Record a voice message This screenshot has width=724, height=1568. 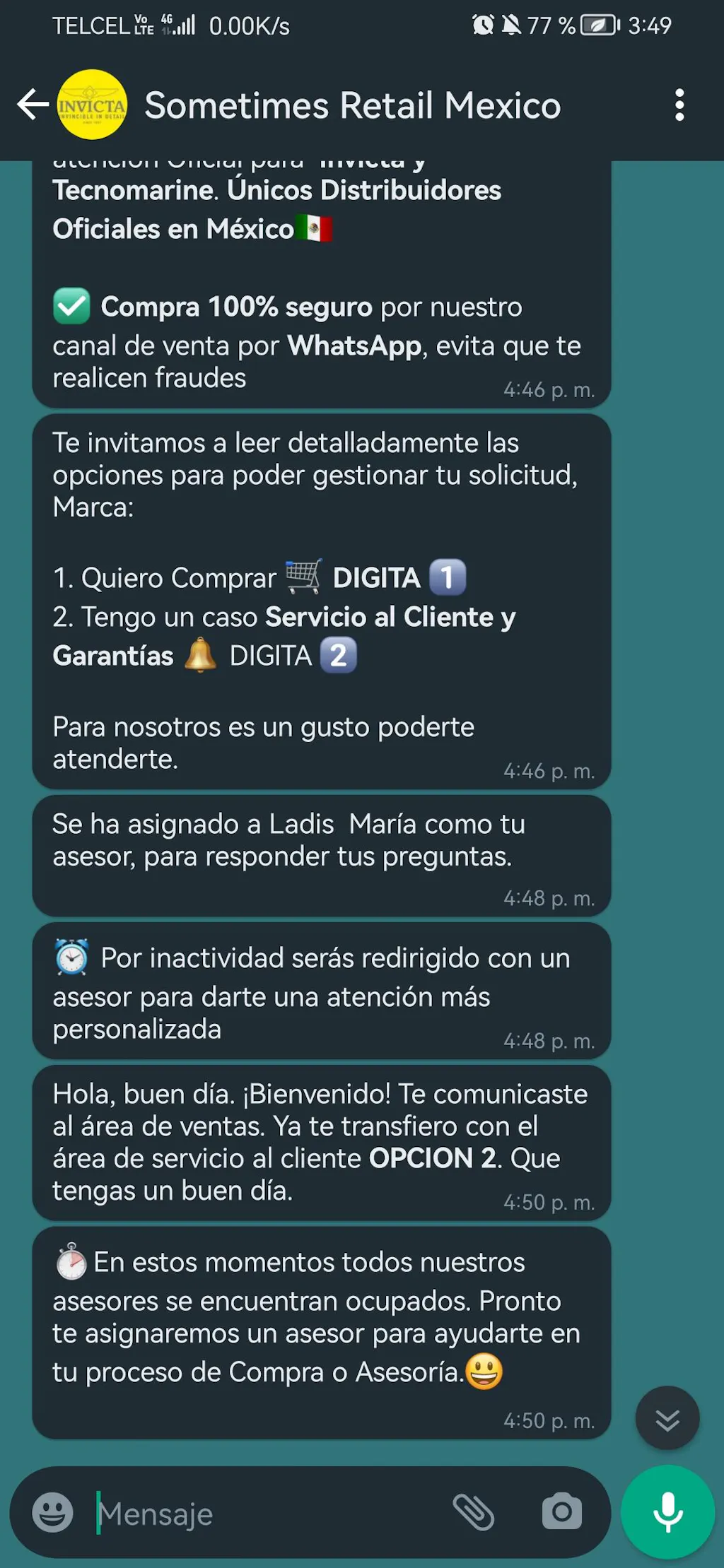[667, 1511]
